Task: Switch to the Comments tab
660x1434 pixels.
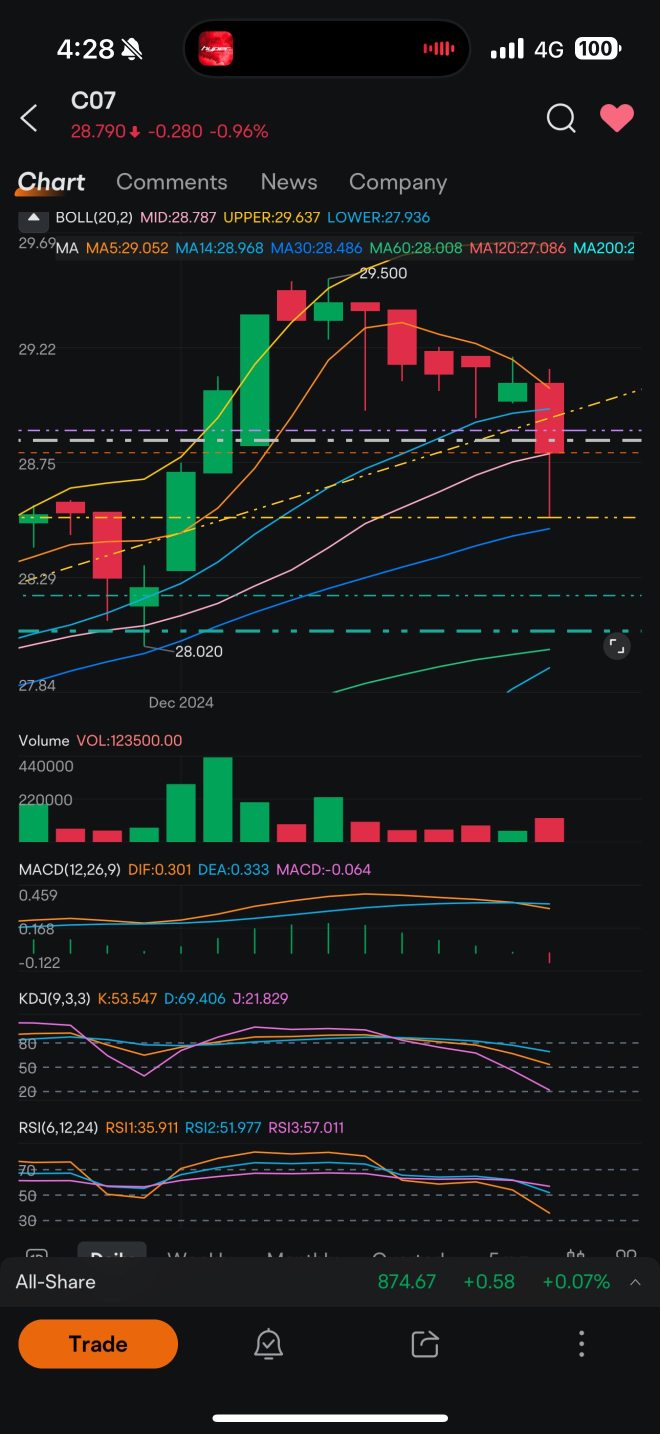Action: pyautogui.click(x=172, y=182)
